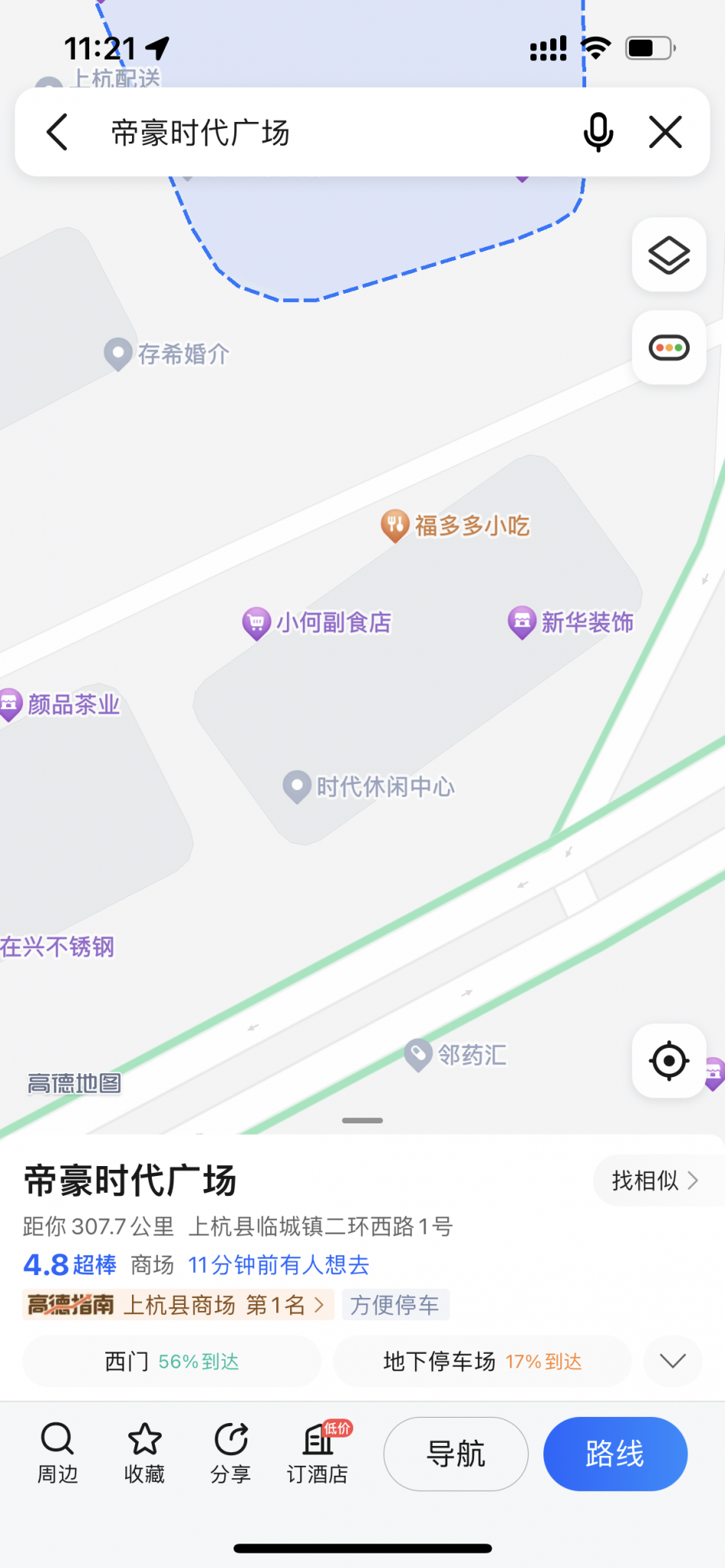Edit the 帝豪时代广场 search field

pyautogui.click(x=305, y=133)
